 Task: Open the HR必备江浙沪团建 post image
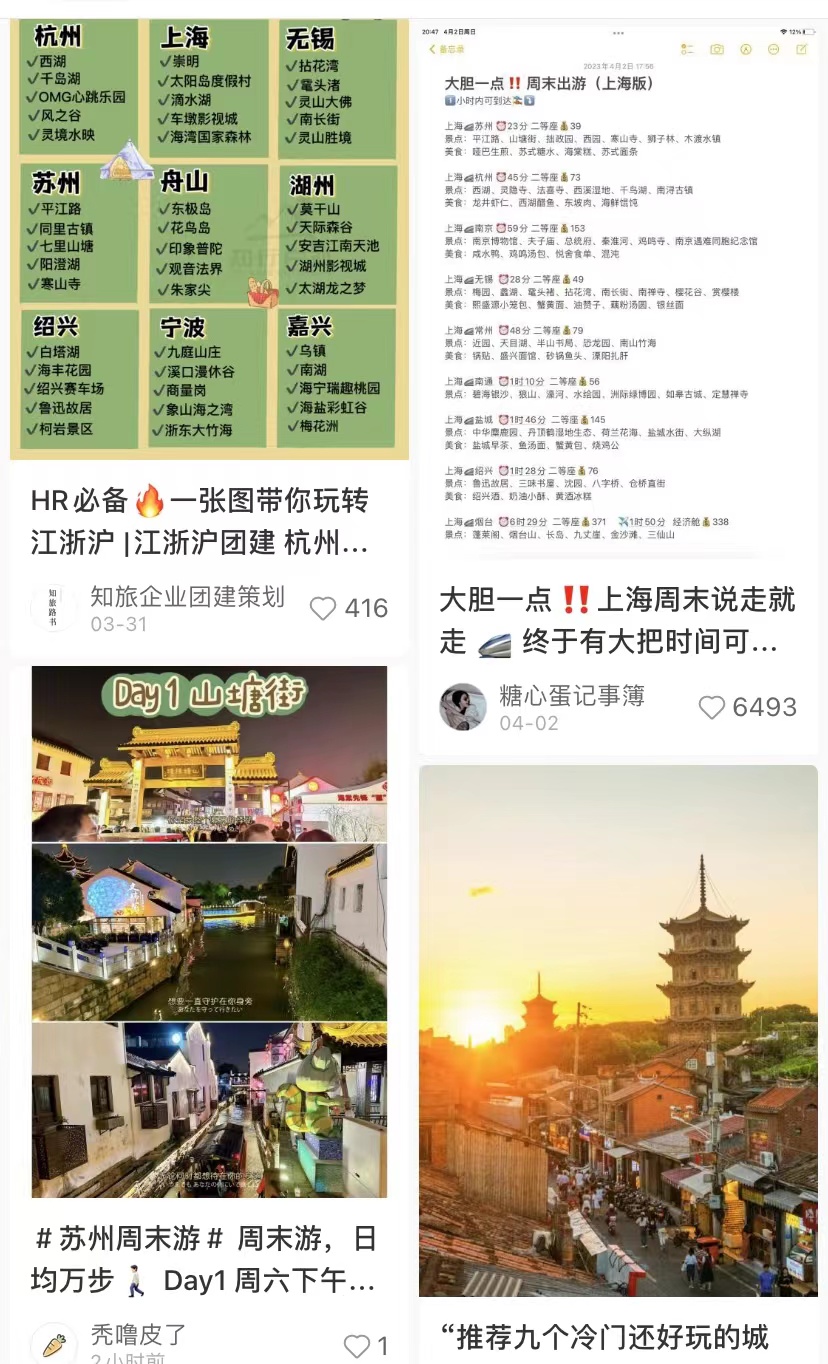coord(209,240)
